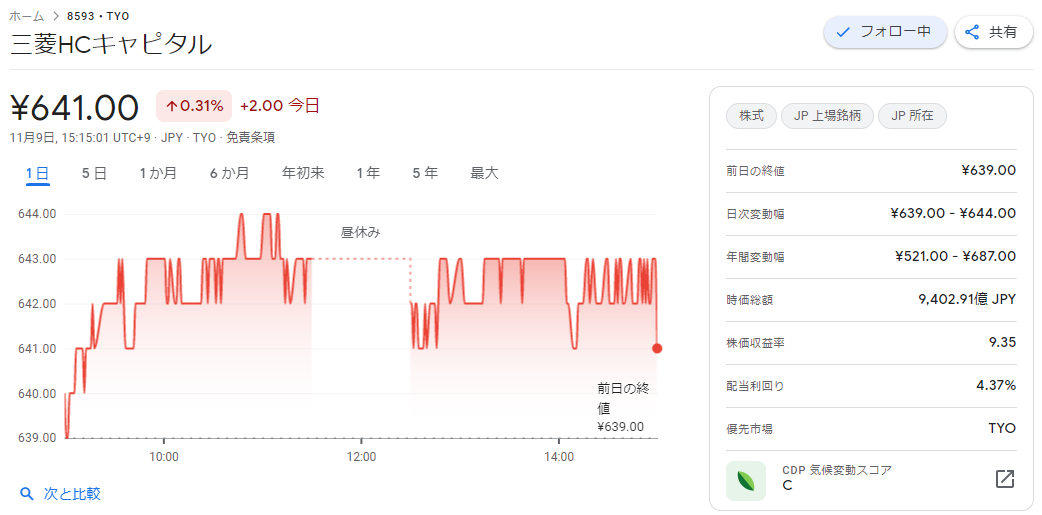Tap the JP 上場銘柄 chip
The image size is (1042, 515).
(827, 116)
